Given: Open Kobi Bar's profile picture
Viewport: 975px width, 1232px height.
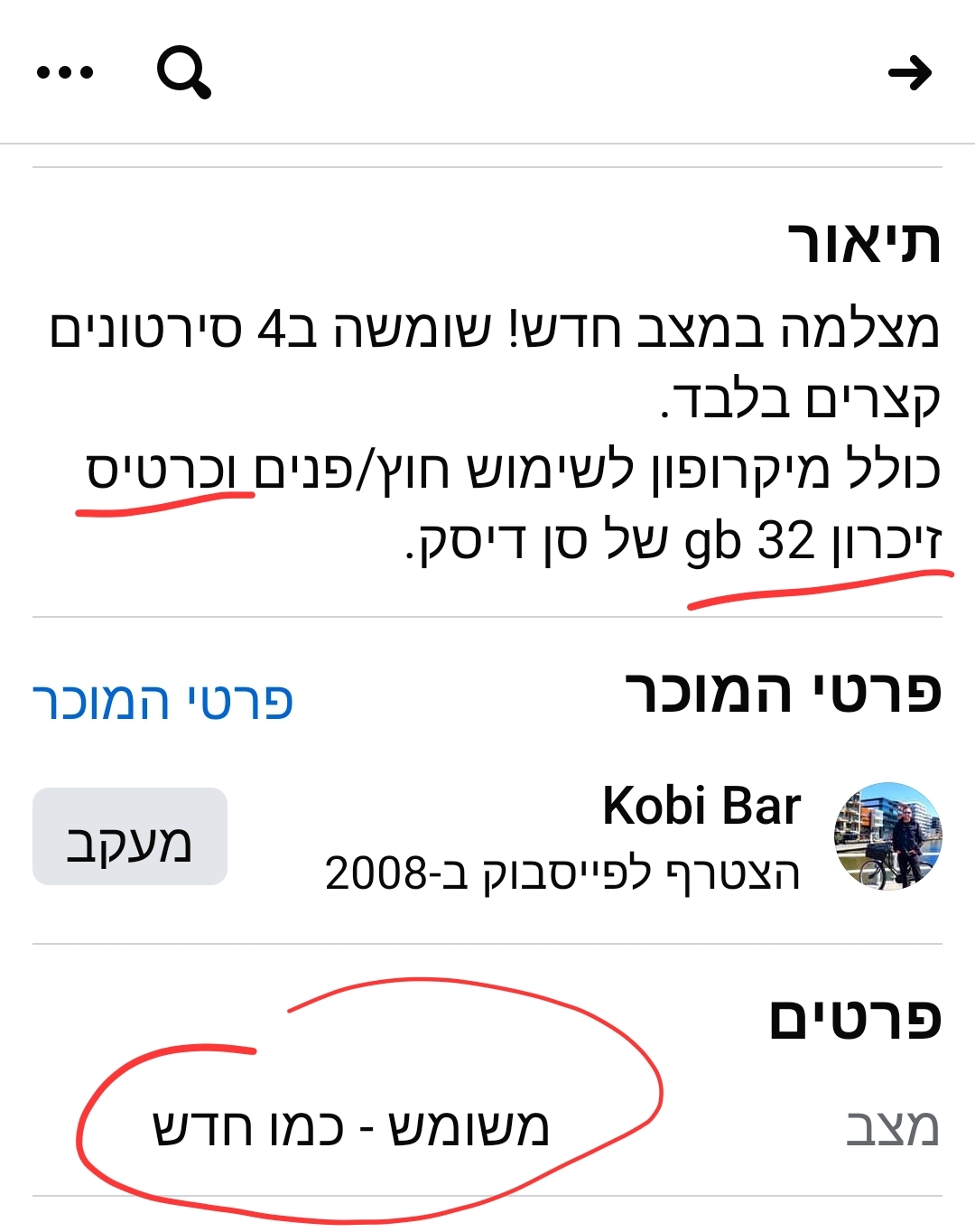Looking at the screenshot, I should (887, 836).
